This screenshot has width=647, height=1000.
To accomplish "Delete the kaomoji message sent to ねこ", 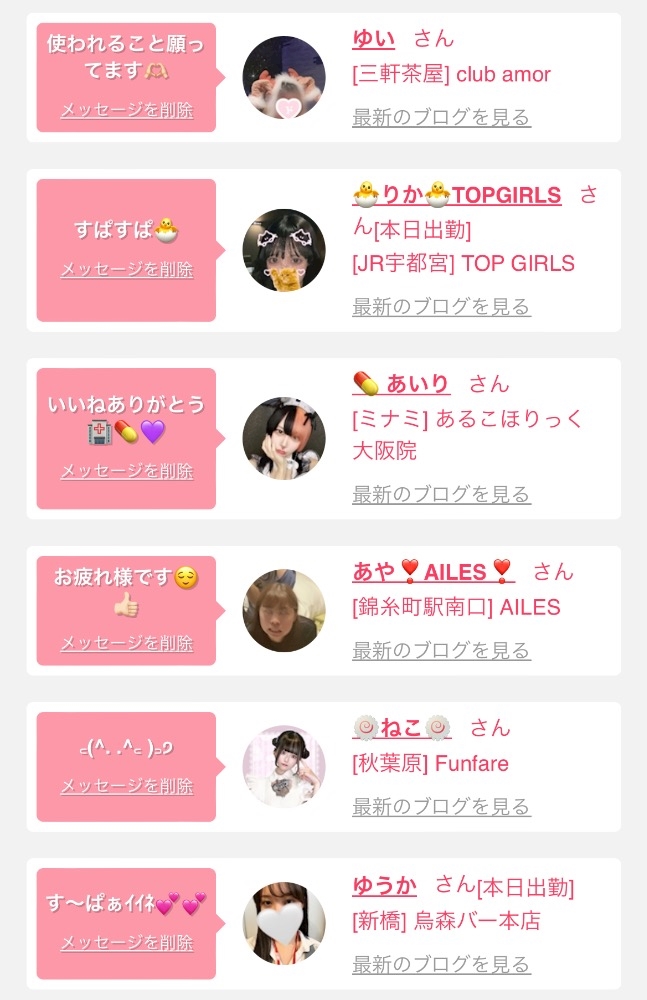I will click(x=127, y=786).
